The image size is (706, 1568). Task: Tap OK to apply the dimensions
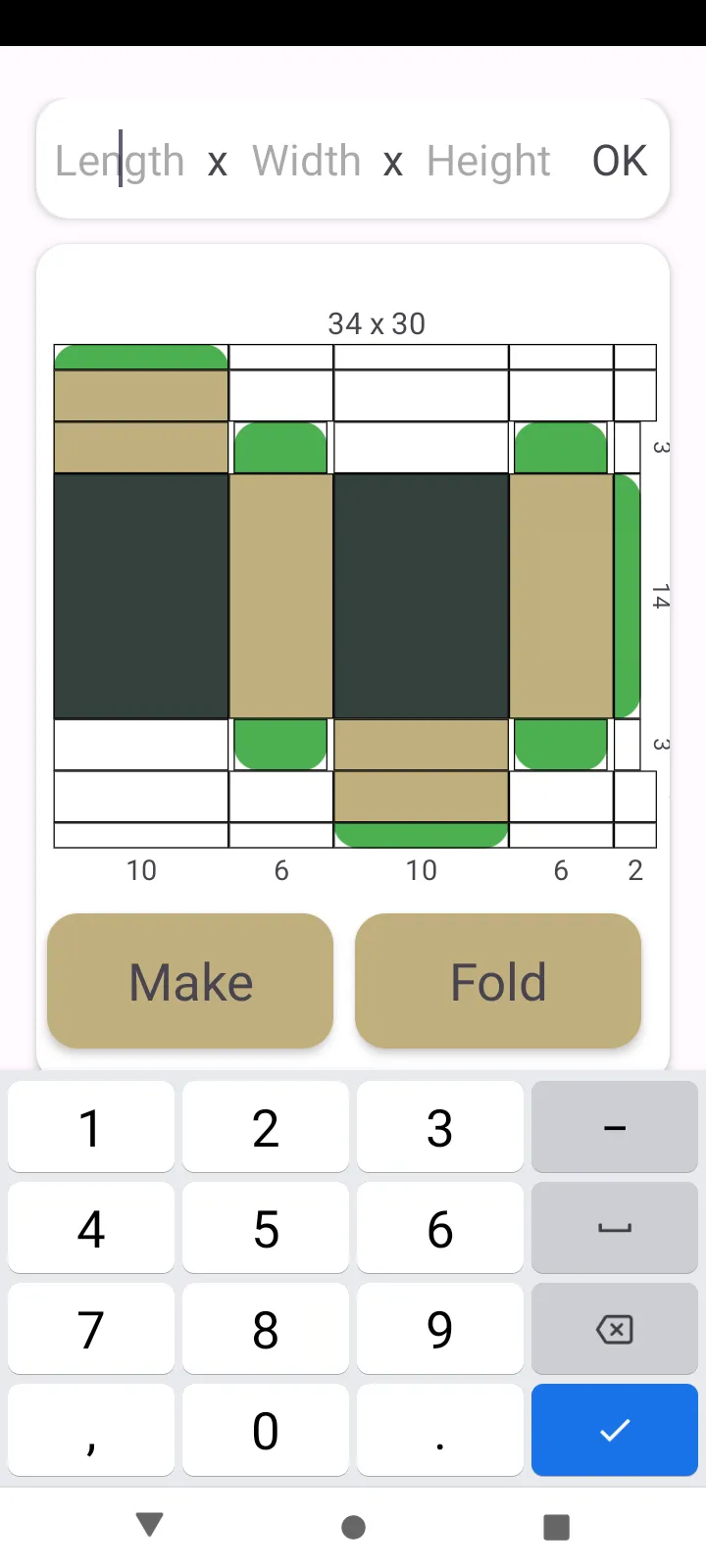click(620, 160)
